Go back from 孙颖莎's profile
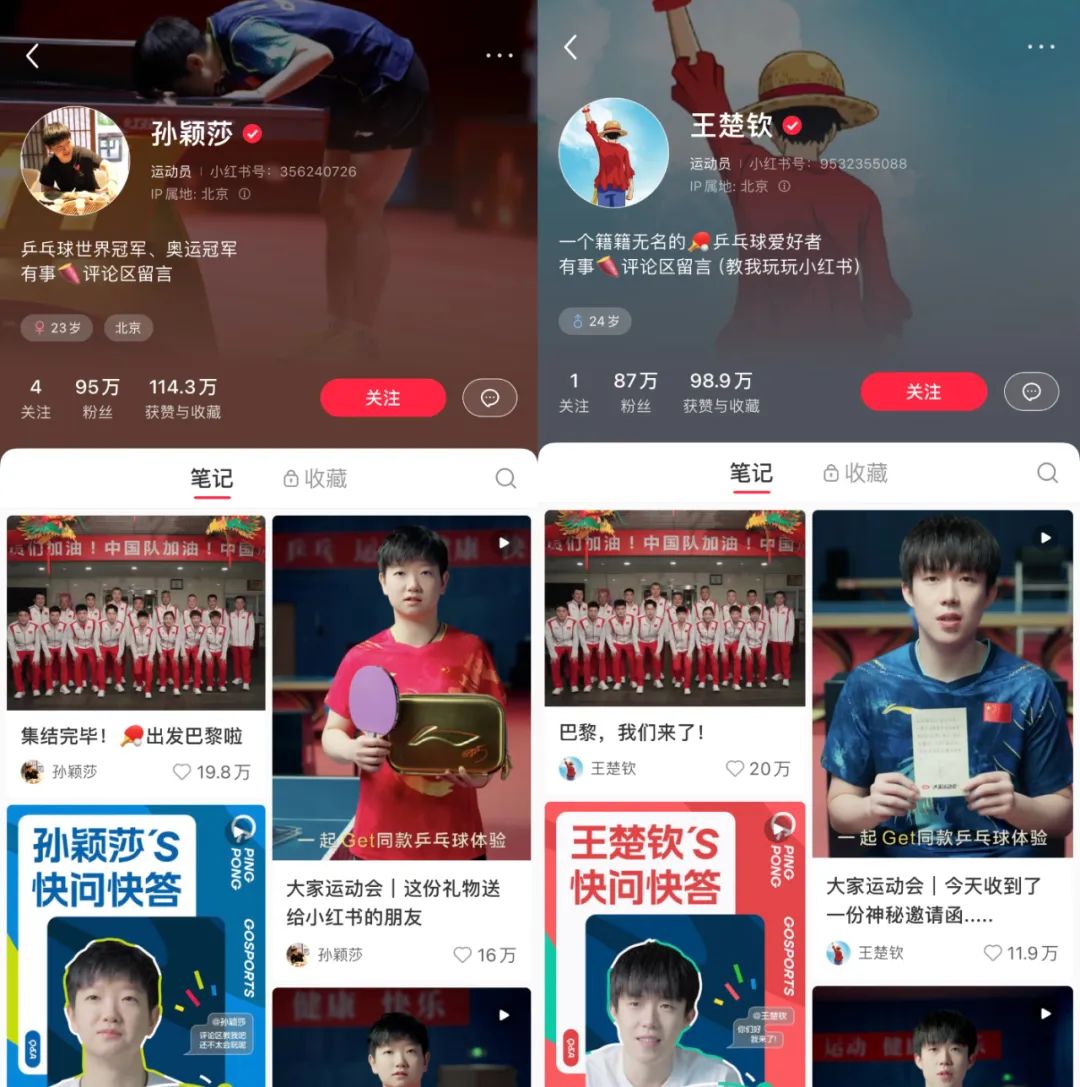1080x1087 pixels. 32,56
